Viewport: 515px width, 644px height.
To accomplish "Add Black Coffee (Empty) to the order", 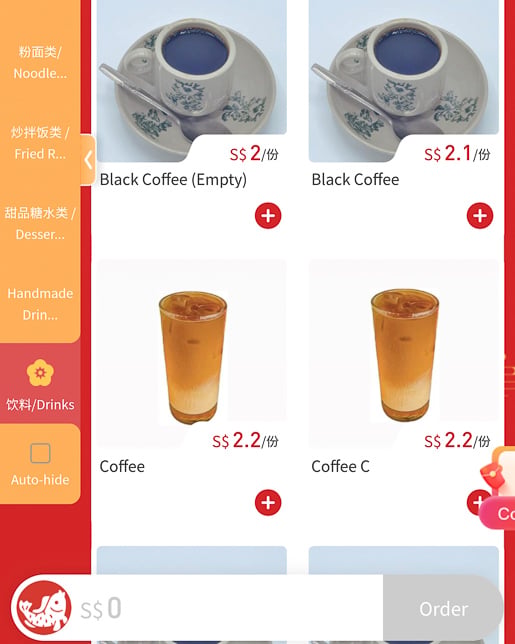I will click(268, 216).
